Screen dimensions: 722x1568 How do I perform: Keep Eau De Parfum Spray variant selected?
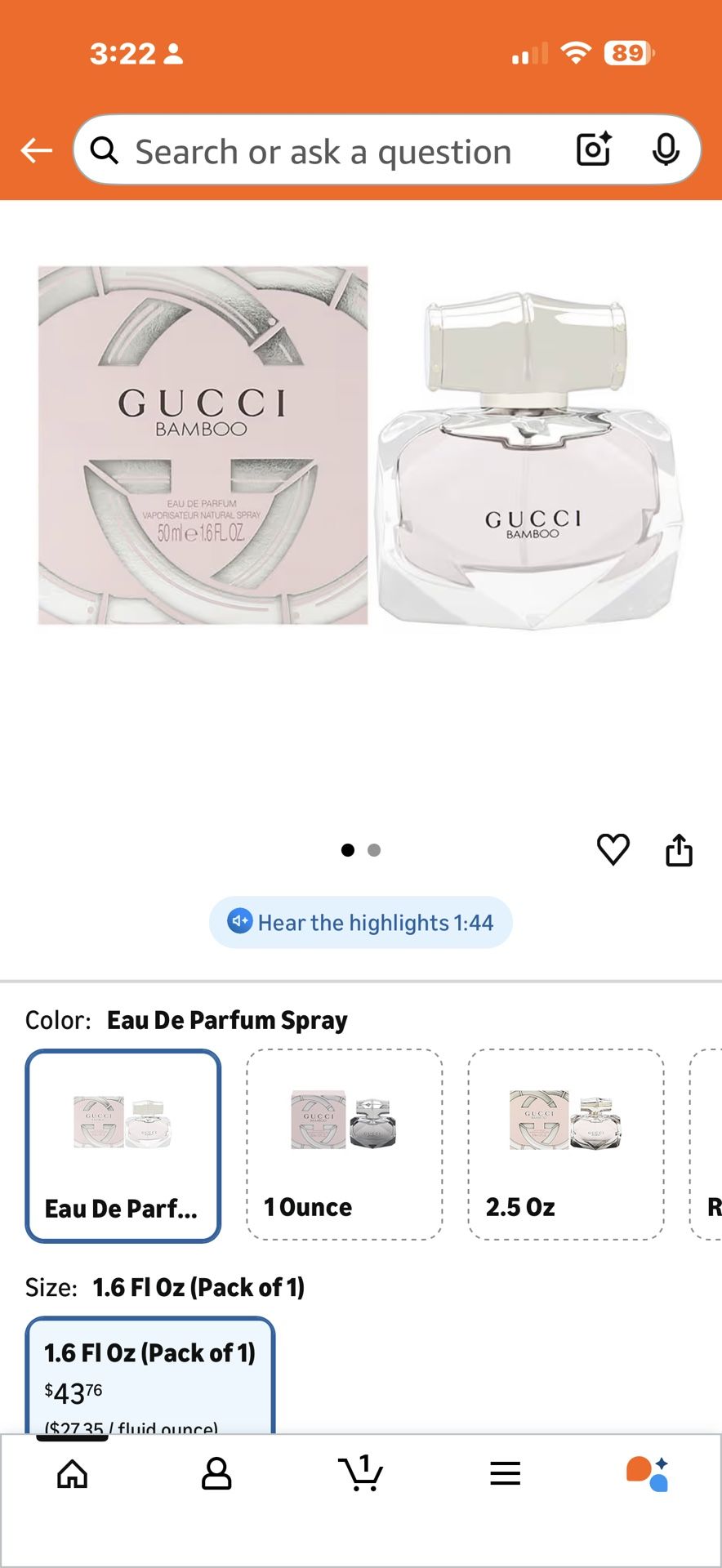122,1143
